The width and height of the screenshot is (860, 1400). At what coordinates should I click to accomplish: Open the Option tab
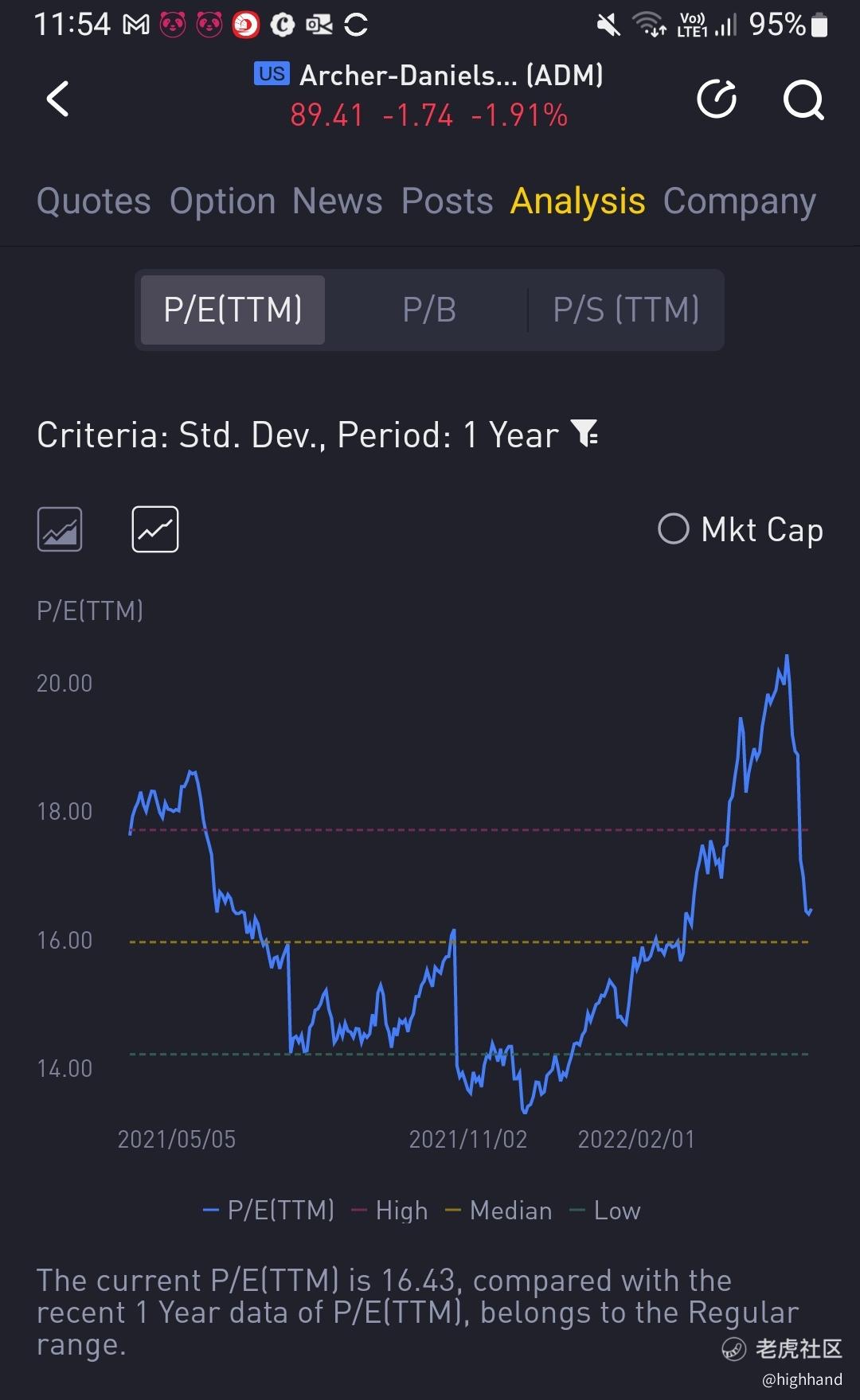point(222,201)
